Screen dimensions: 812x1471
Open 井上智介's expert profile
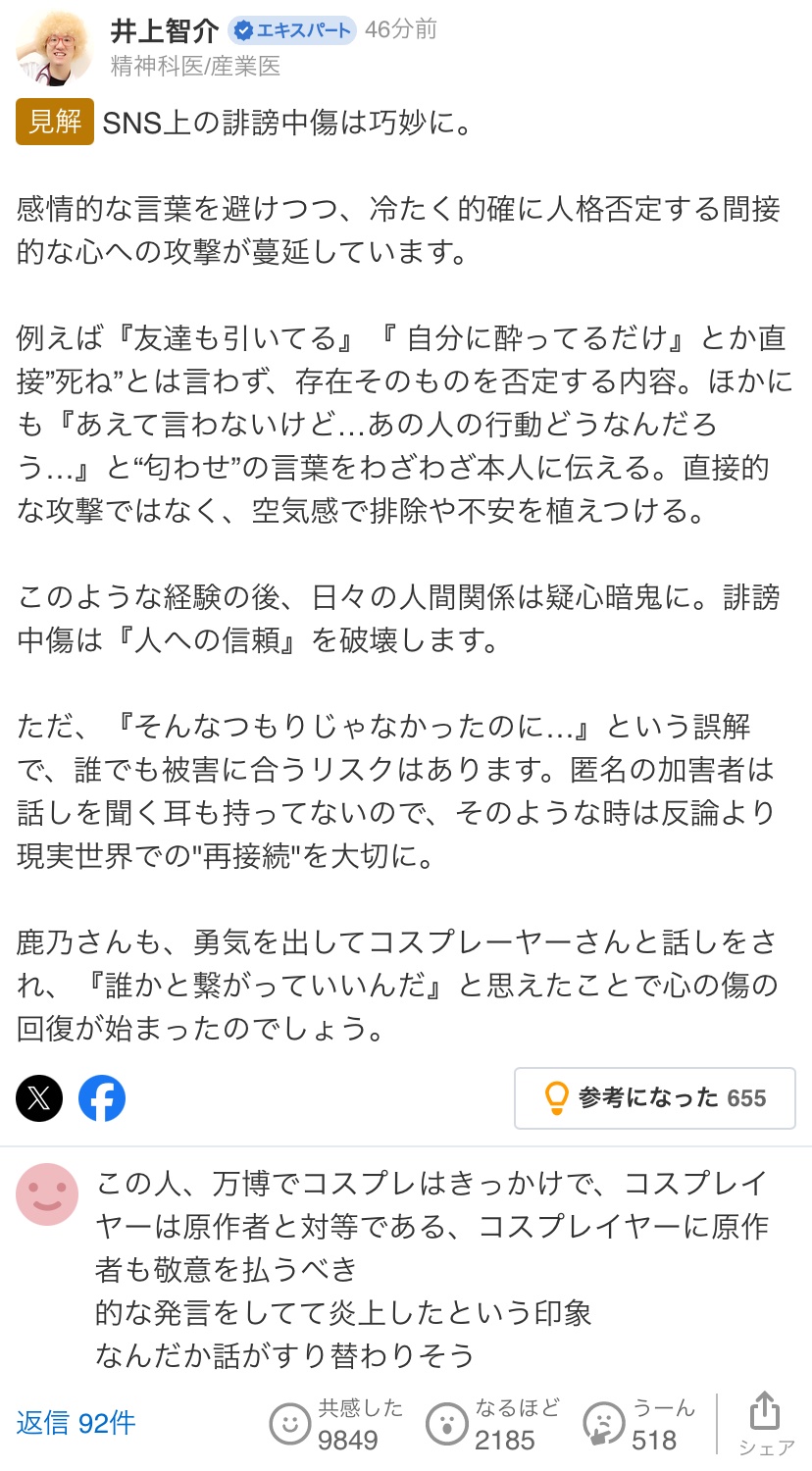[x=164, y=30]
